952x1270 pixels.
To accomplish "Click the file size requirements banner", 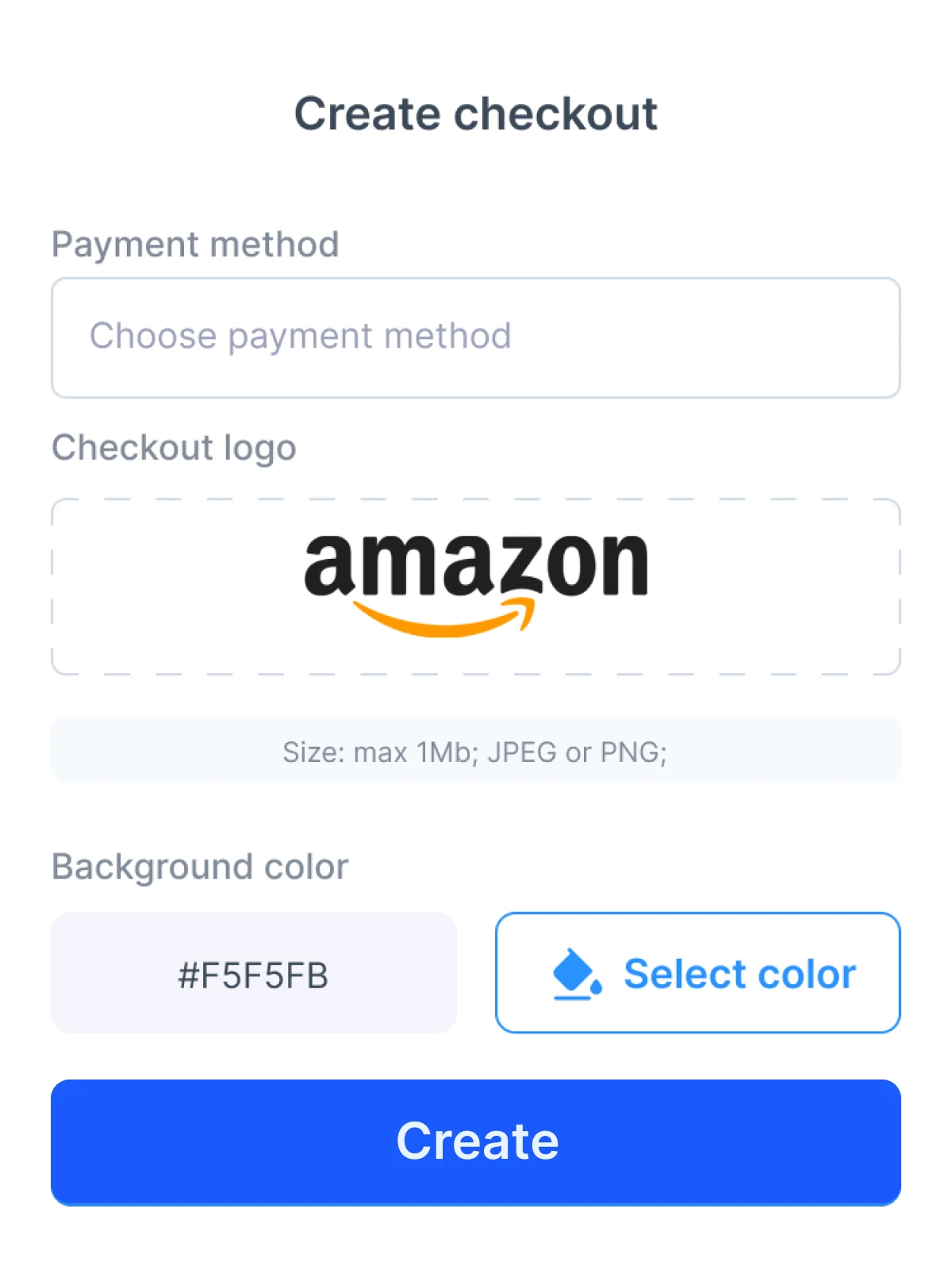I will click(475, 749).
